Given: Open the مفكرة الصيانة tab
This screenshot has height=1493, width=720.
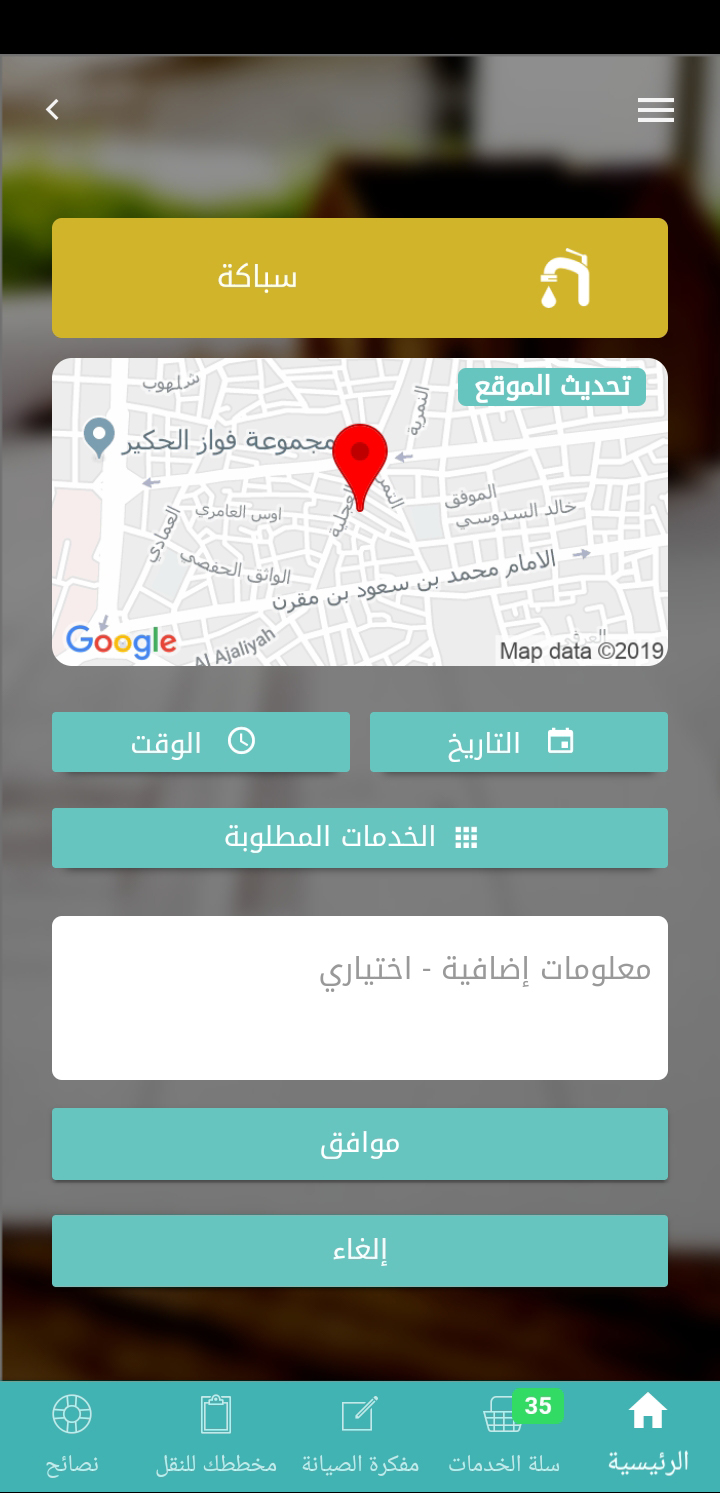Looking at the screenshot, I should pos(360,1436).
